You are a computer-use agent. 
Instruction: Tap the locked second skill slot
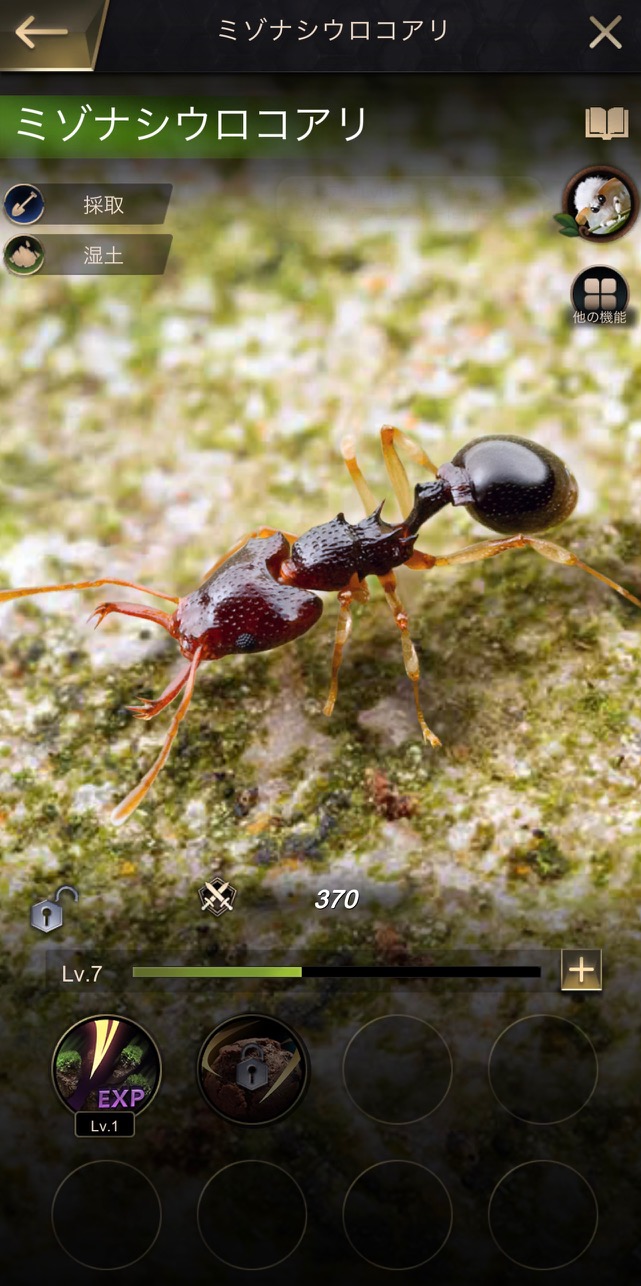[252, 1070]
